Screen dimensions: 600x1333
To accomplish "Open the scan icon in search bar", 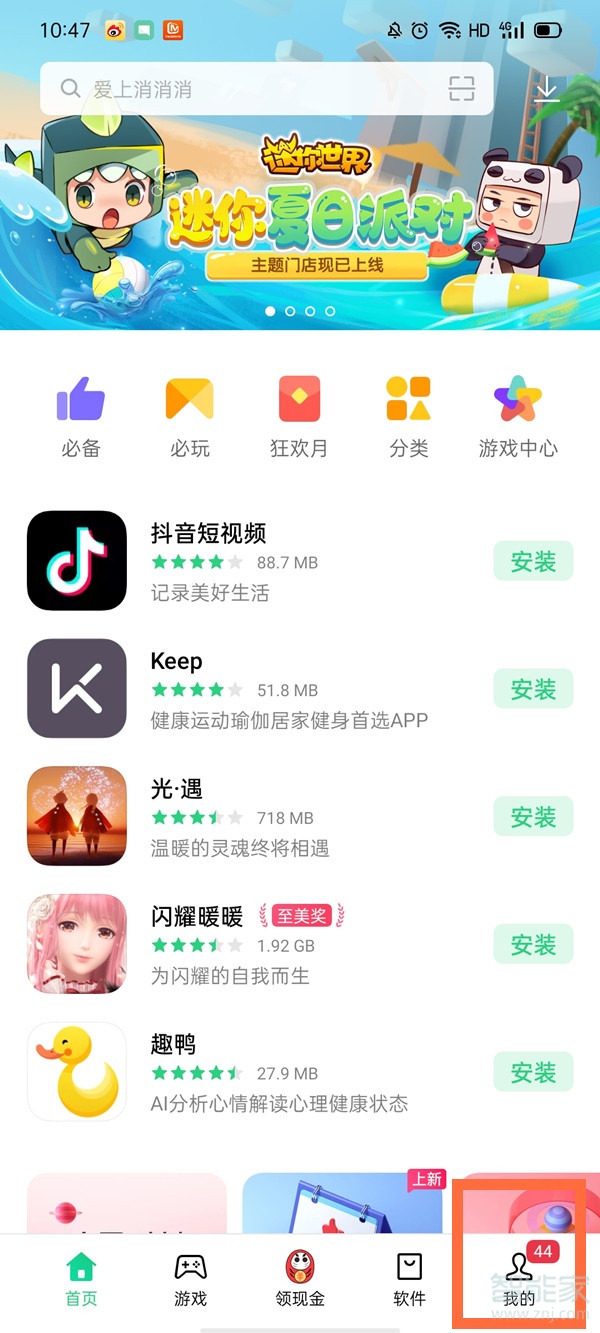I will pyautogui.click(x=461, y=89).
